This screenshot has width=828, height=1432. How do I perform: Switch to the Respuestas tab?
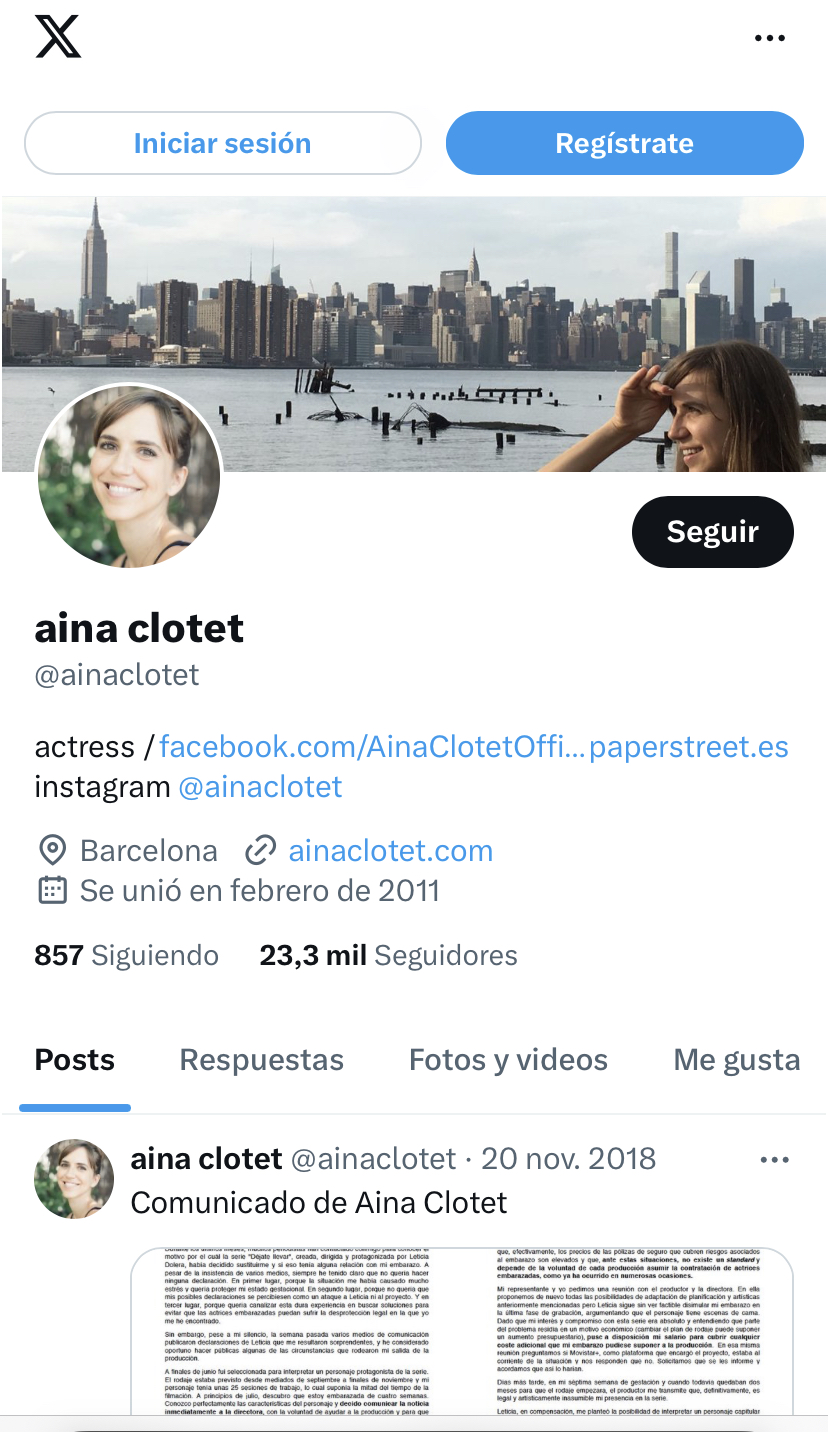(x=262, y=1060)
